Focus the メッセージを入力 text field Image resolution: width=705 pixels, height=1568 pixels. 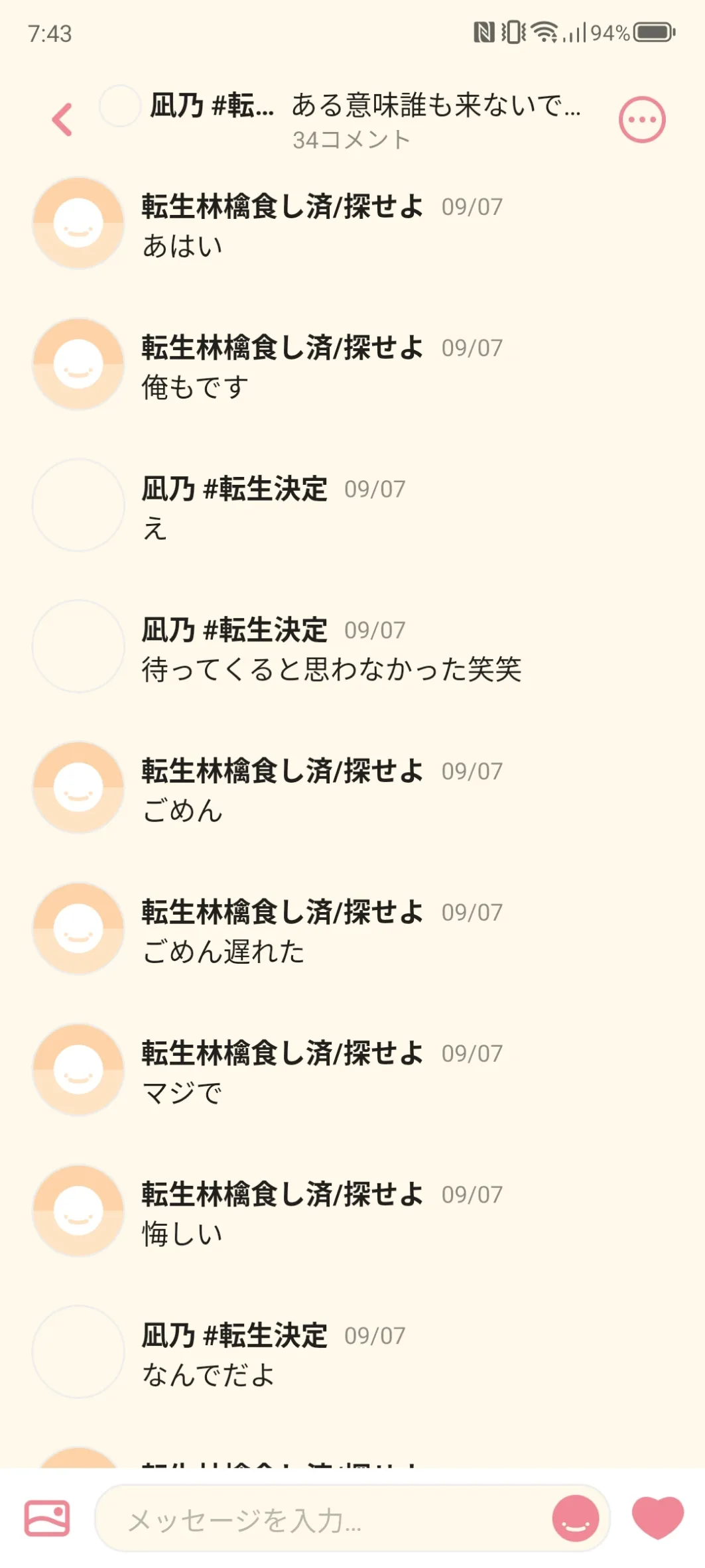click(x=325, y=1519)
